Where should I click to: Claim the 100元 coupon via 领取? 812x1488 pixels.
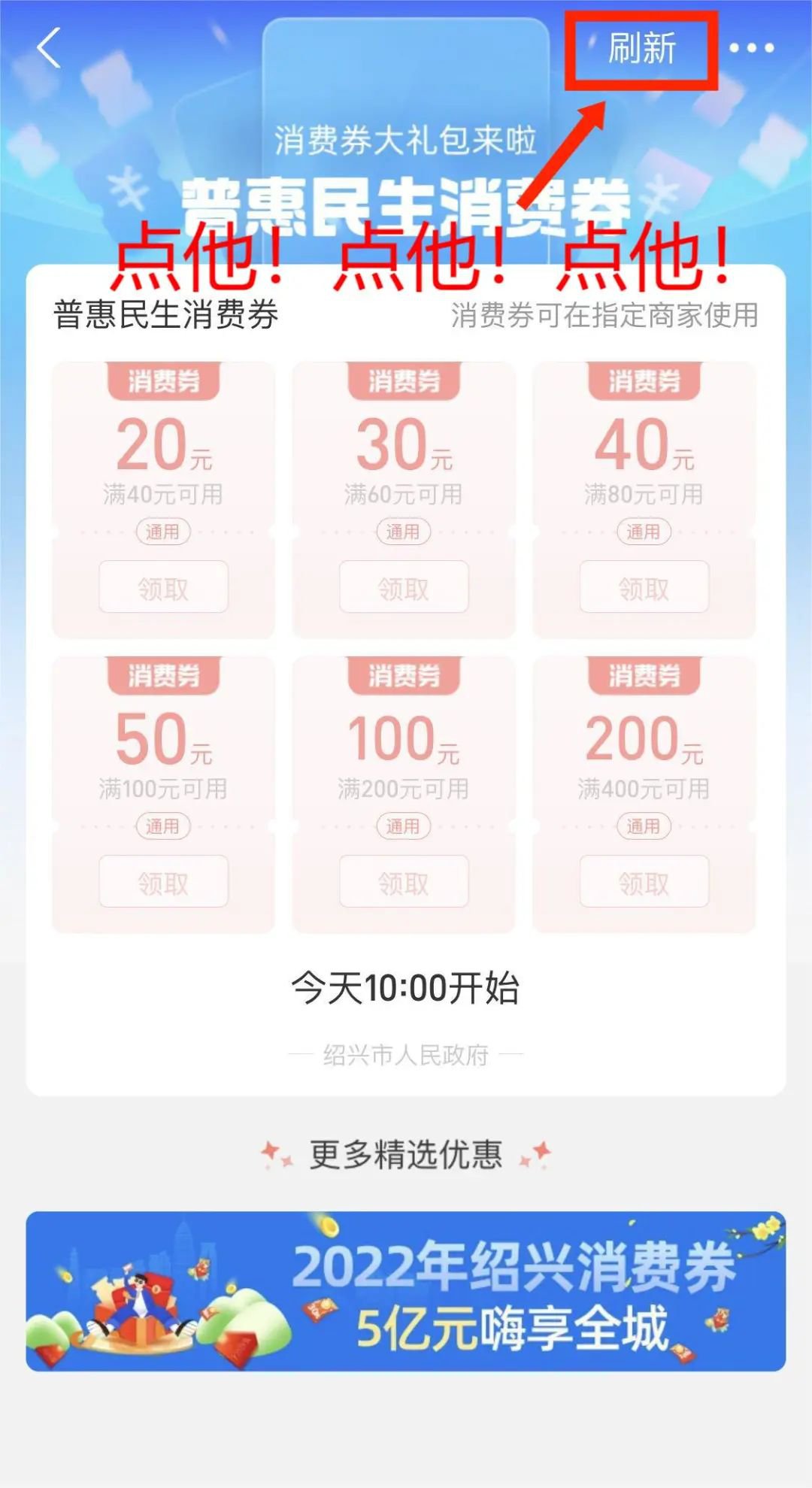404,882
